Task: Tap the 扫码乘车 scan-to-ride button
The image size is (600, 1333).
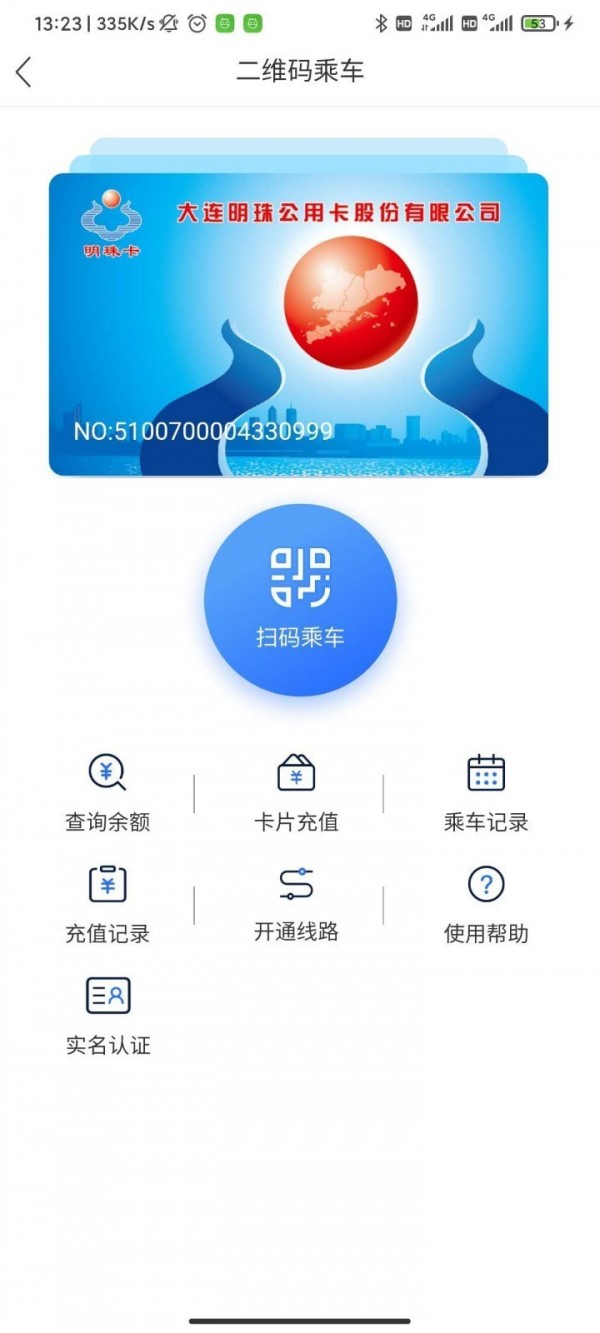Action: [300, 599]
